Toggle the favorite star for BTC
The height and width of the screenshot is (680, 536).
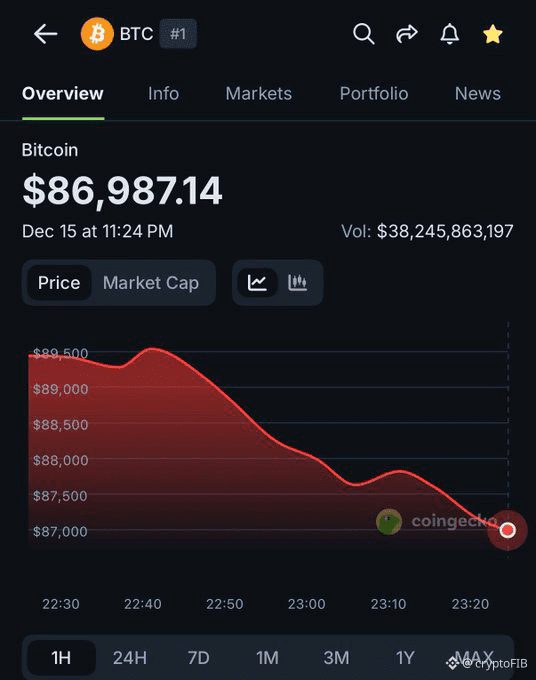pyautogui.click(x=493, y=34)
